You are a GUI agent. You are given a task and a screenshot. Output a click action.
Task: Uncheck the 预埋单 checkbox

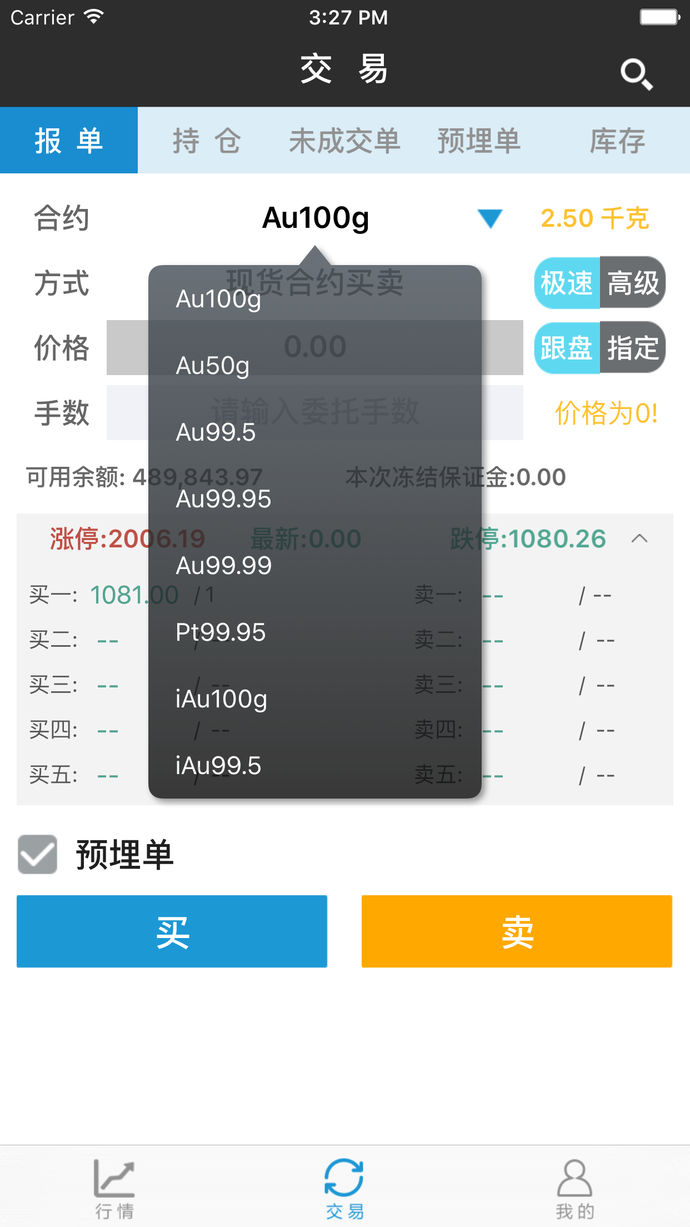click(38, 855)
